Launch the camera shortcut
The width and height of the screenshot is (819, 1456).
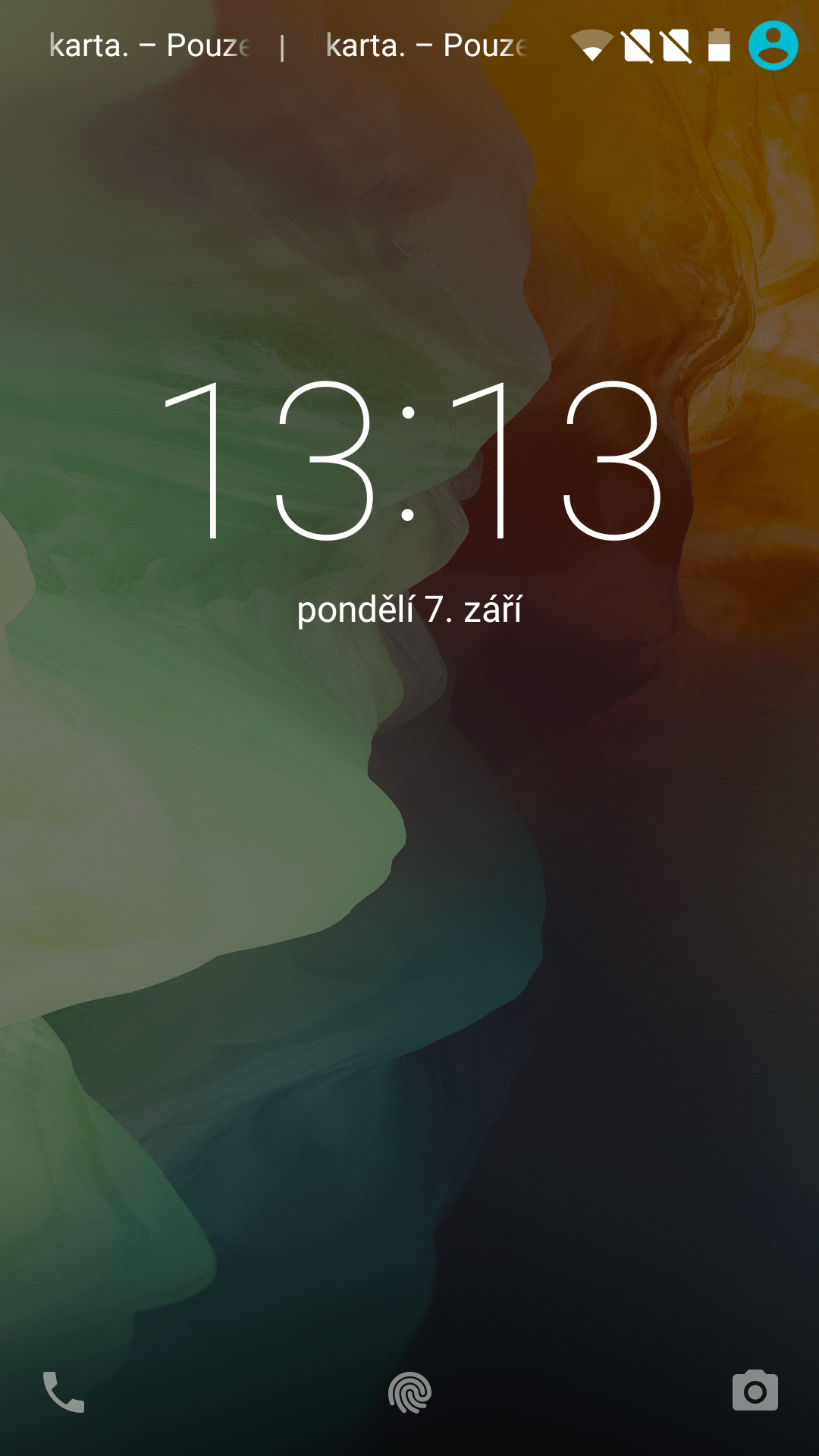click(x=755, y=1391)
